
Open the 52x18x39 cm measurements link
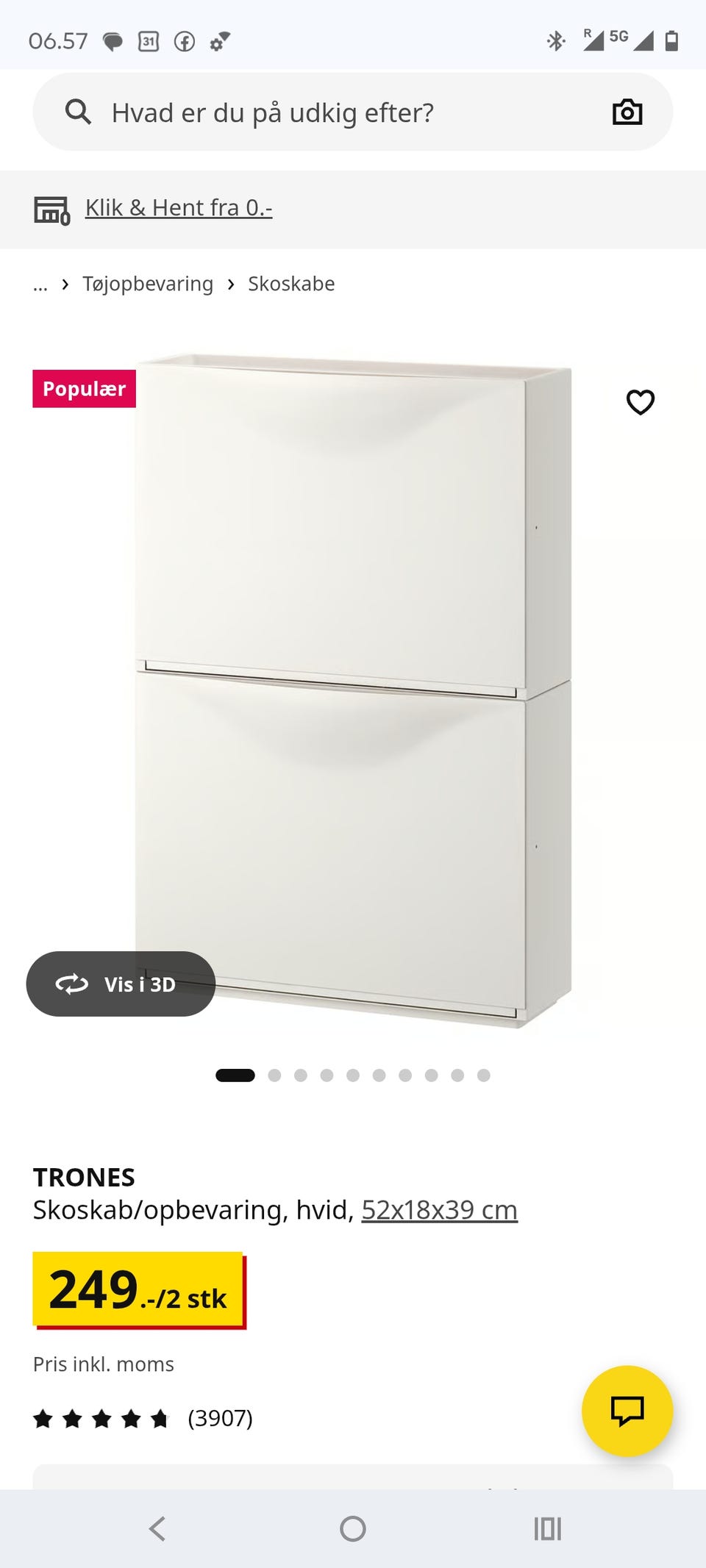point(440,1210)
